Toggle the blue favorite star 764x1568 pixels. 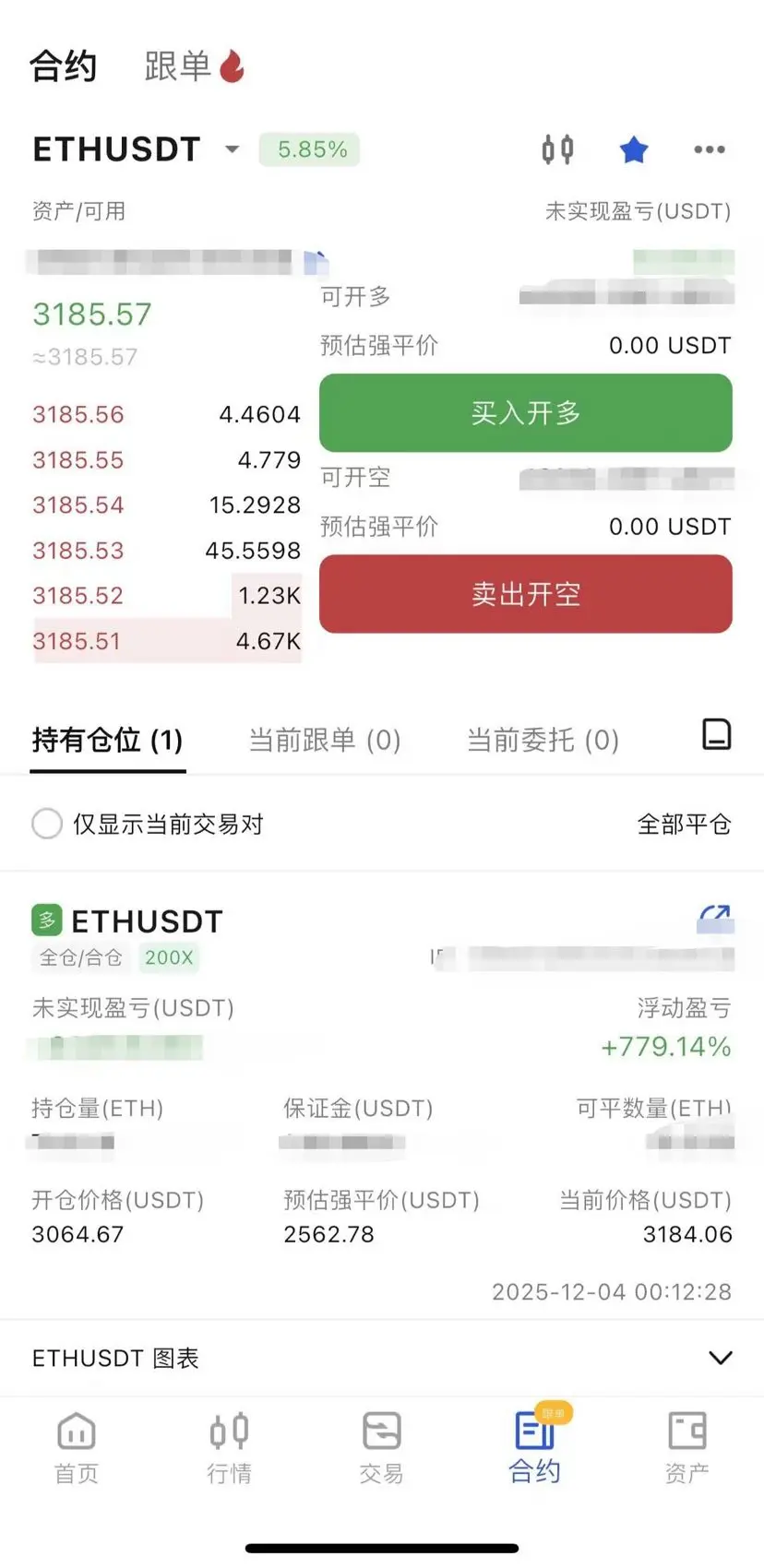[x=633, y=149]
